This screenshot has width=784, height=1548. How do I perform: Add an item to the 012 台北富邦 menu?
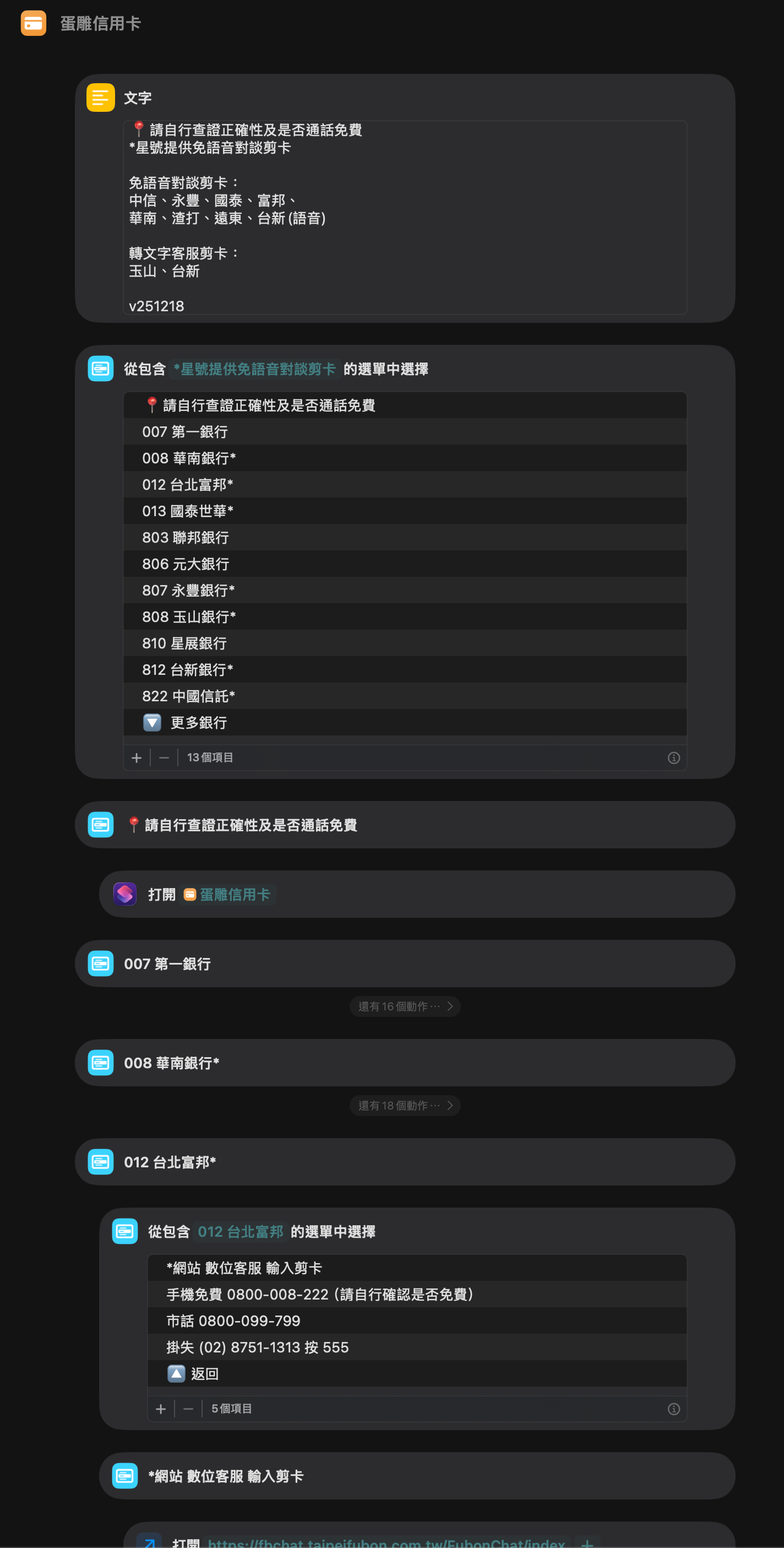[x=161, y=1409]
